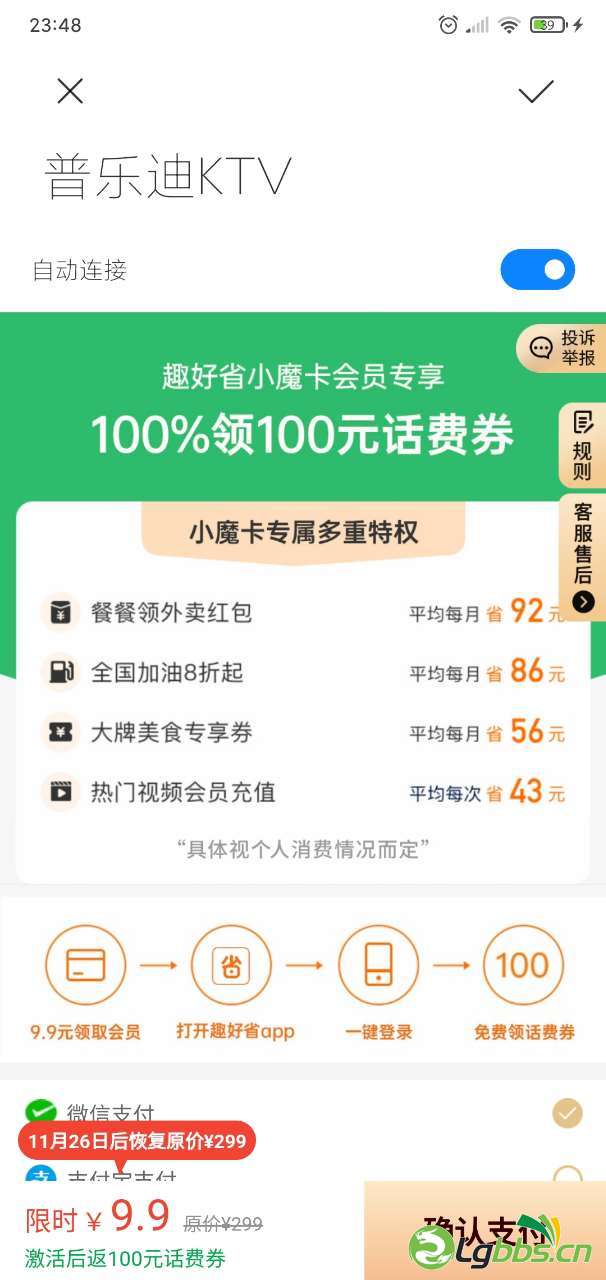This screenshot has height=1280, width=606.
Task: Confirm settings with the checkmark
Action: point(536,92)
